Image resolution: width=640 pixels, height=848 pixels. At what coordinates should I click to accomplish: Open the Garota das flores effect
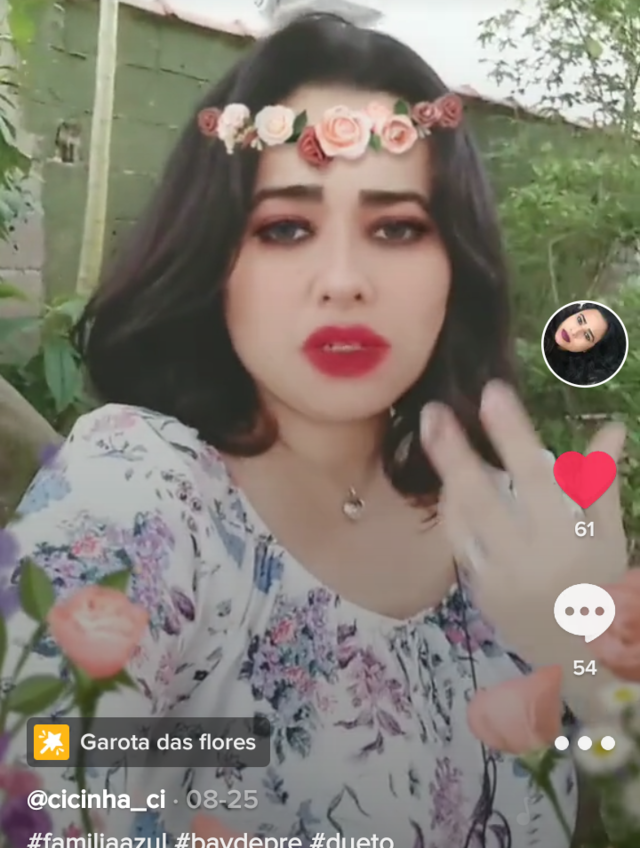pyautogui.click(x=148, y=742)
